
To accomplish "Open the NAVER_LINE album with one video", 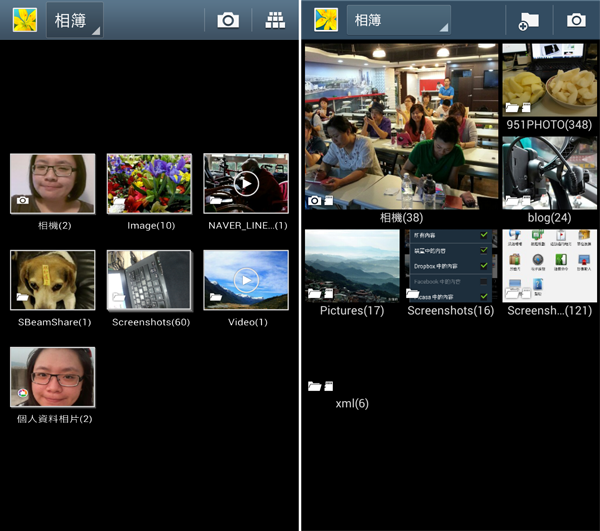I will click(x=246, y=184).
